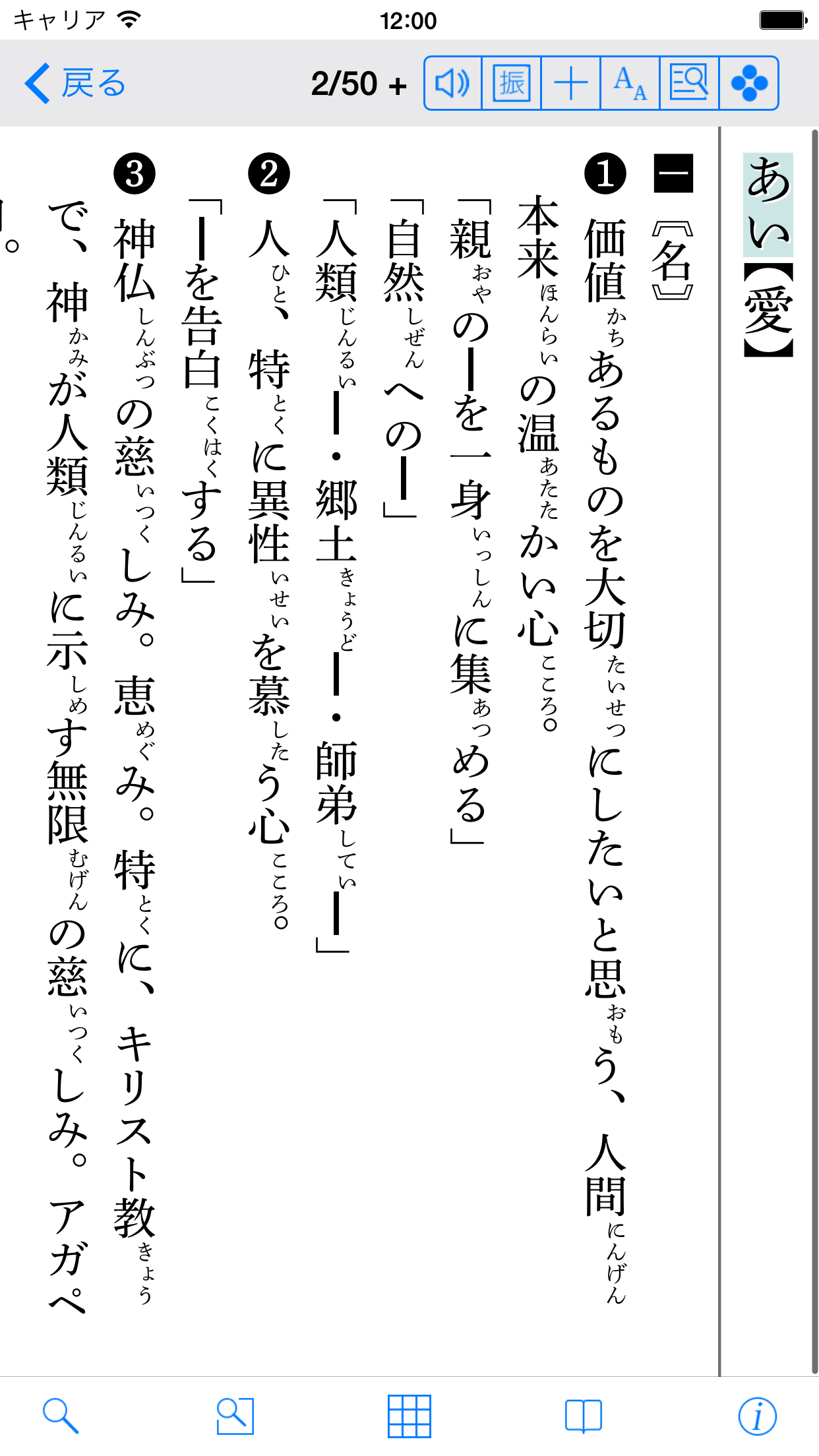Image resolution: width=819 pixels, height=1456 pixels.
Task: Switch to the pattern search tab
Action: coord(235,1416)
